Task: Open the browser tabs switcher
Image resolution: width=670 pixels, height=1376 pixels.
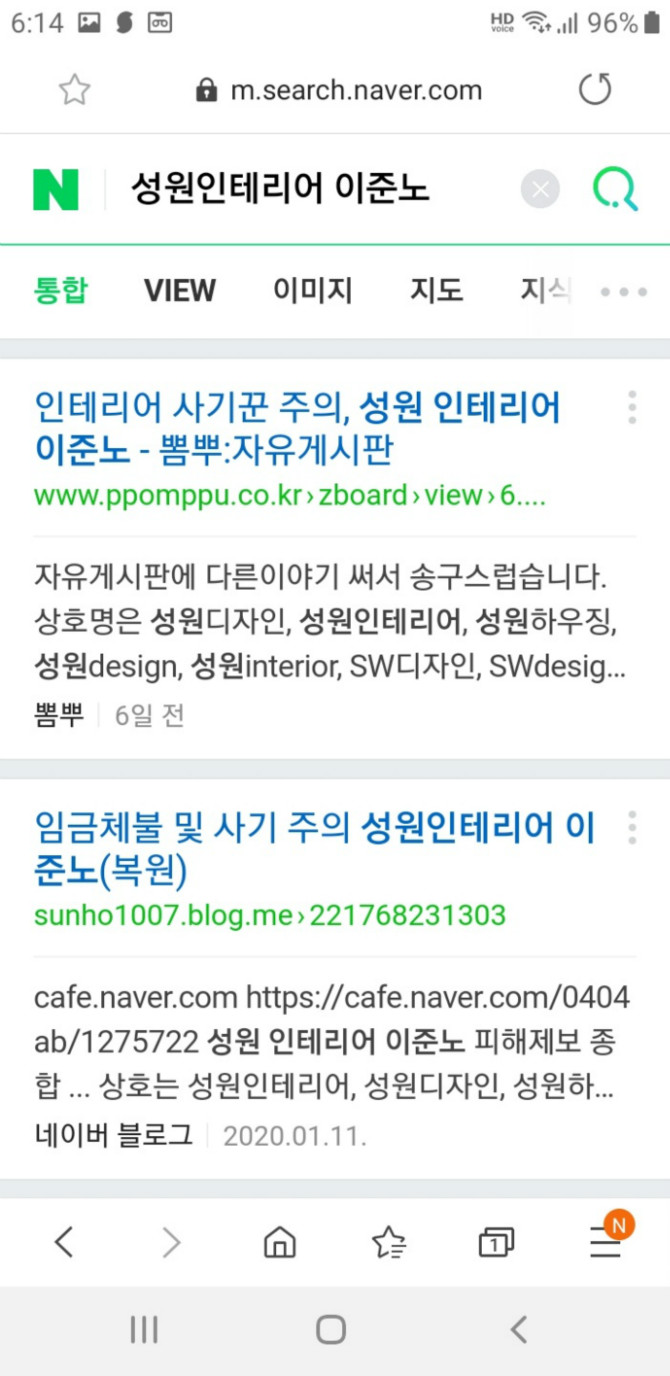Action: click(x=496, y=1242)
